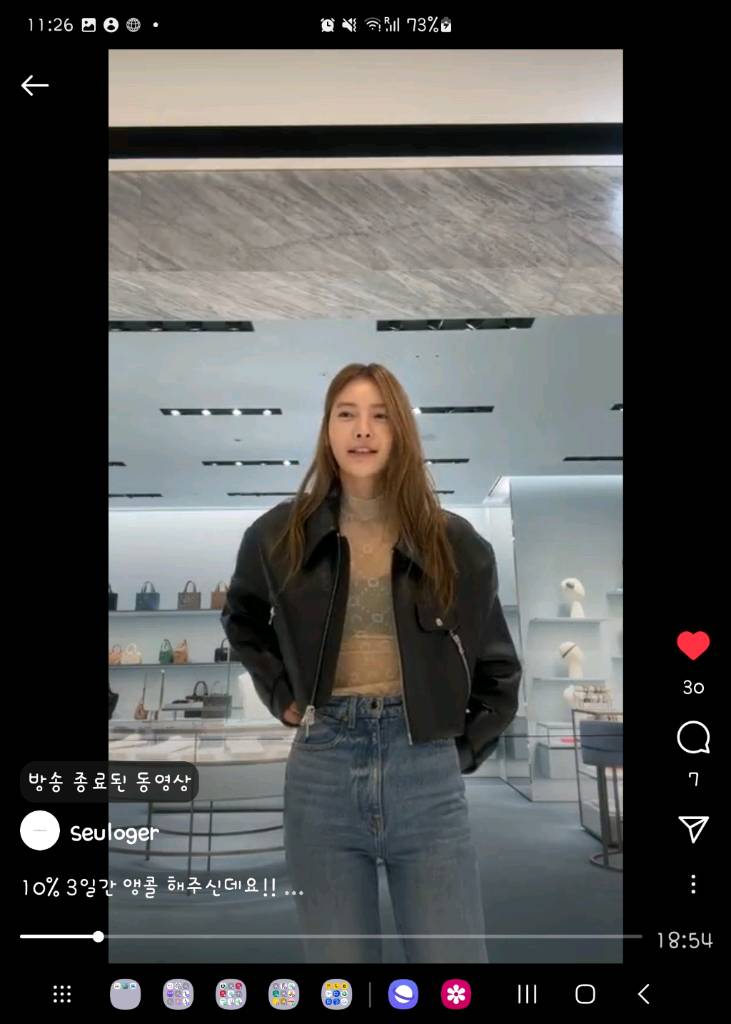Tap Seuloger's circular profile avatar

point(40,831)
